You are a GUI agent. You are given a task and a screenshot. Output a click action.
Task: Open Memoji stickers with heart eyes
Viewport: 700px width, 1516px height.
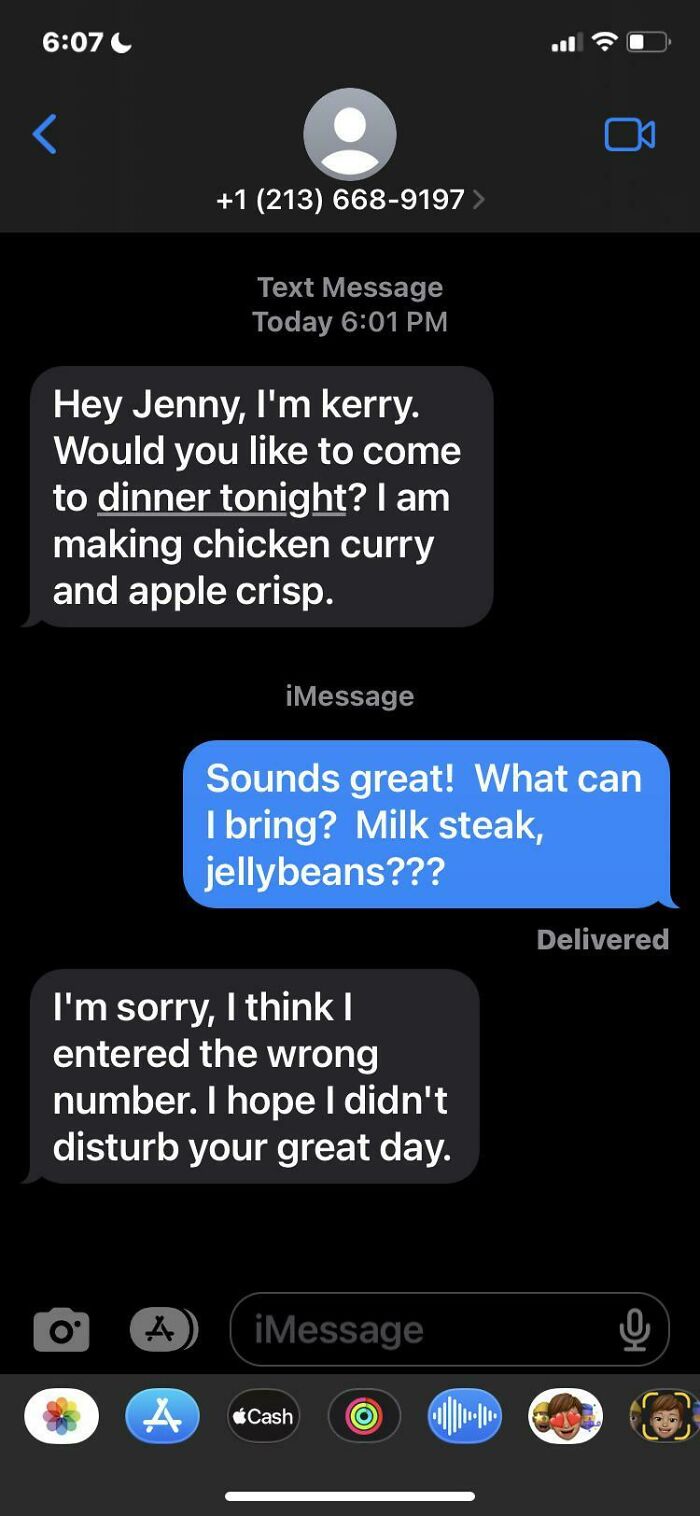(x=565, y=1416)
